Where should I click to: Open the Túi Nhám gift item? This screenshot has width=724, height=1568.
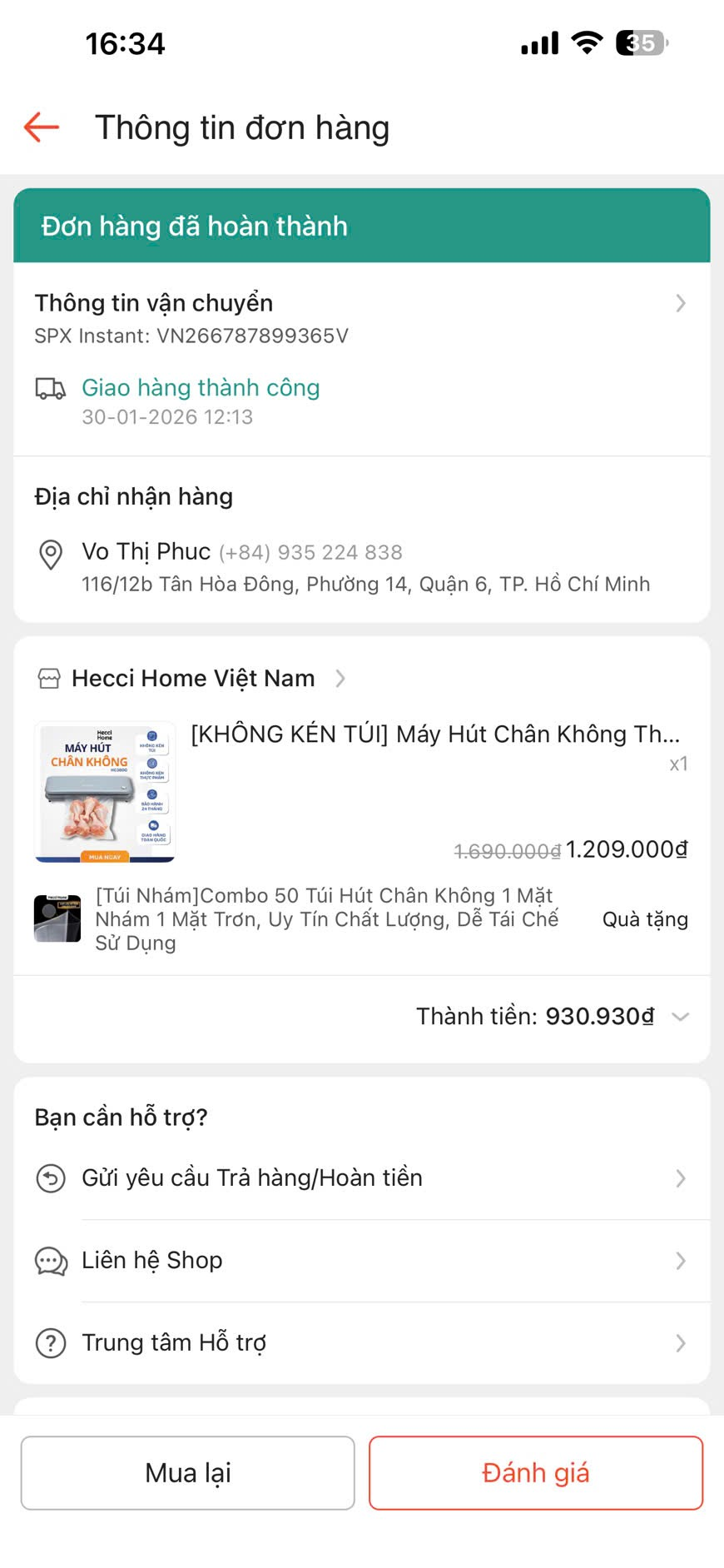tap(326, 919)
